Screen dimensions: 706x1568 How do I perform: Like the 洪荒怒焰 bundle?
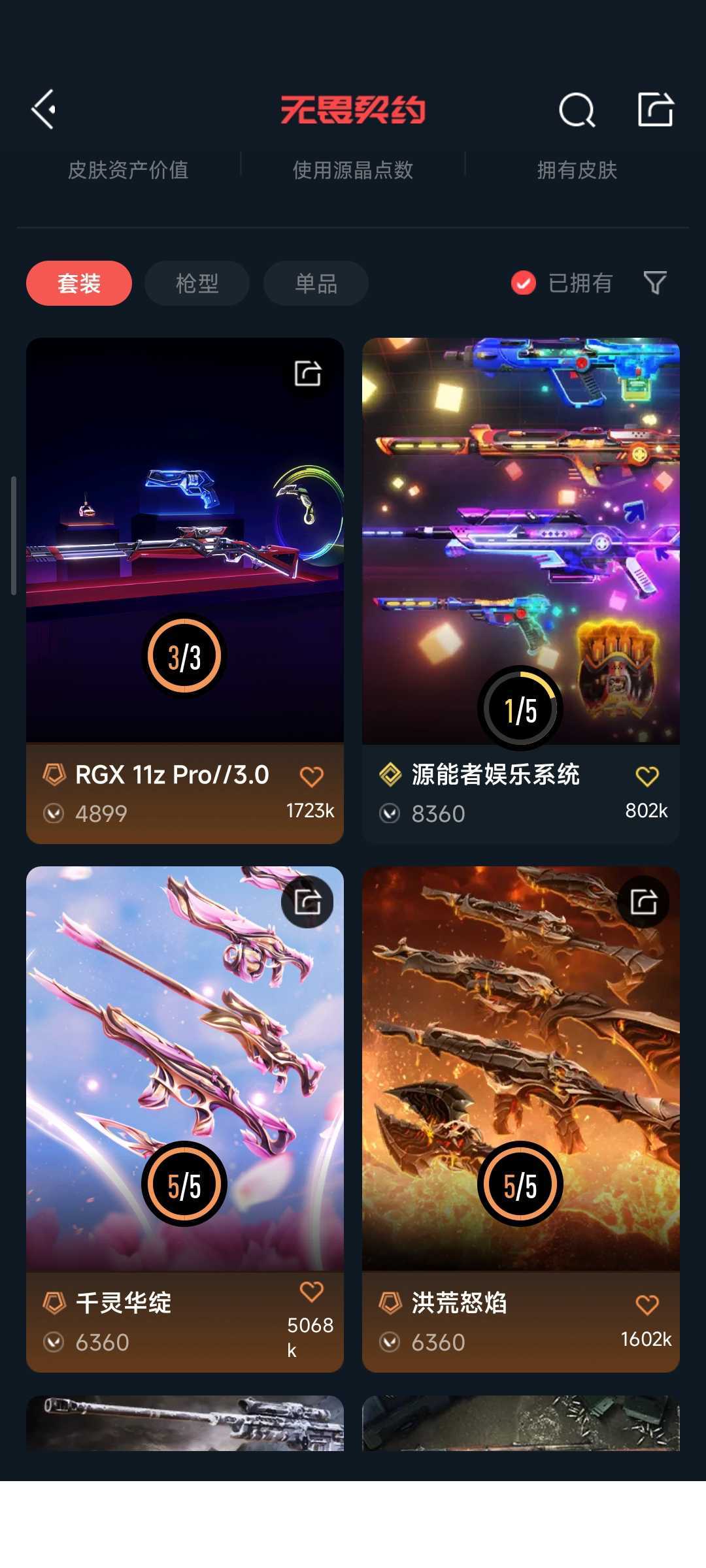click(x=647, y=1305)
